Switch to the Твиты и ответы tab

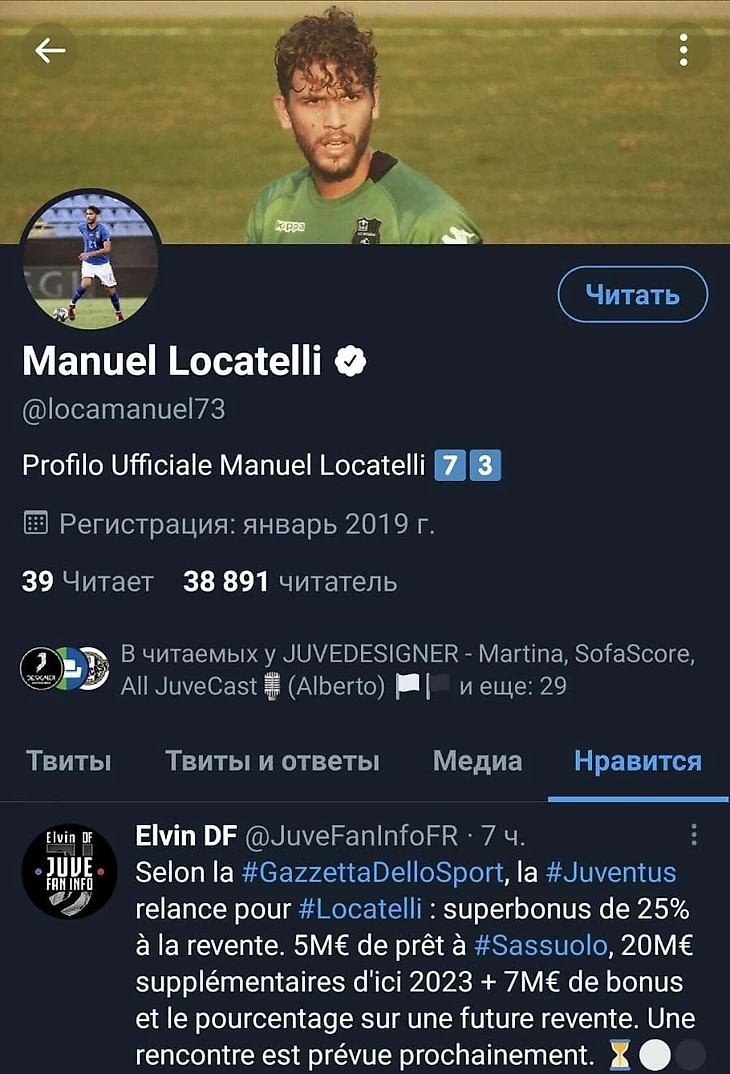tap(272, 761)
